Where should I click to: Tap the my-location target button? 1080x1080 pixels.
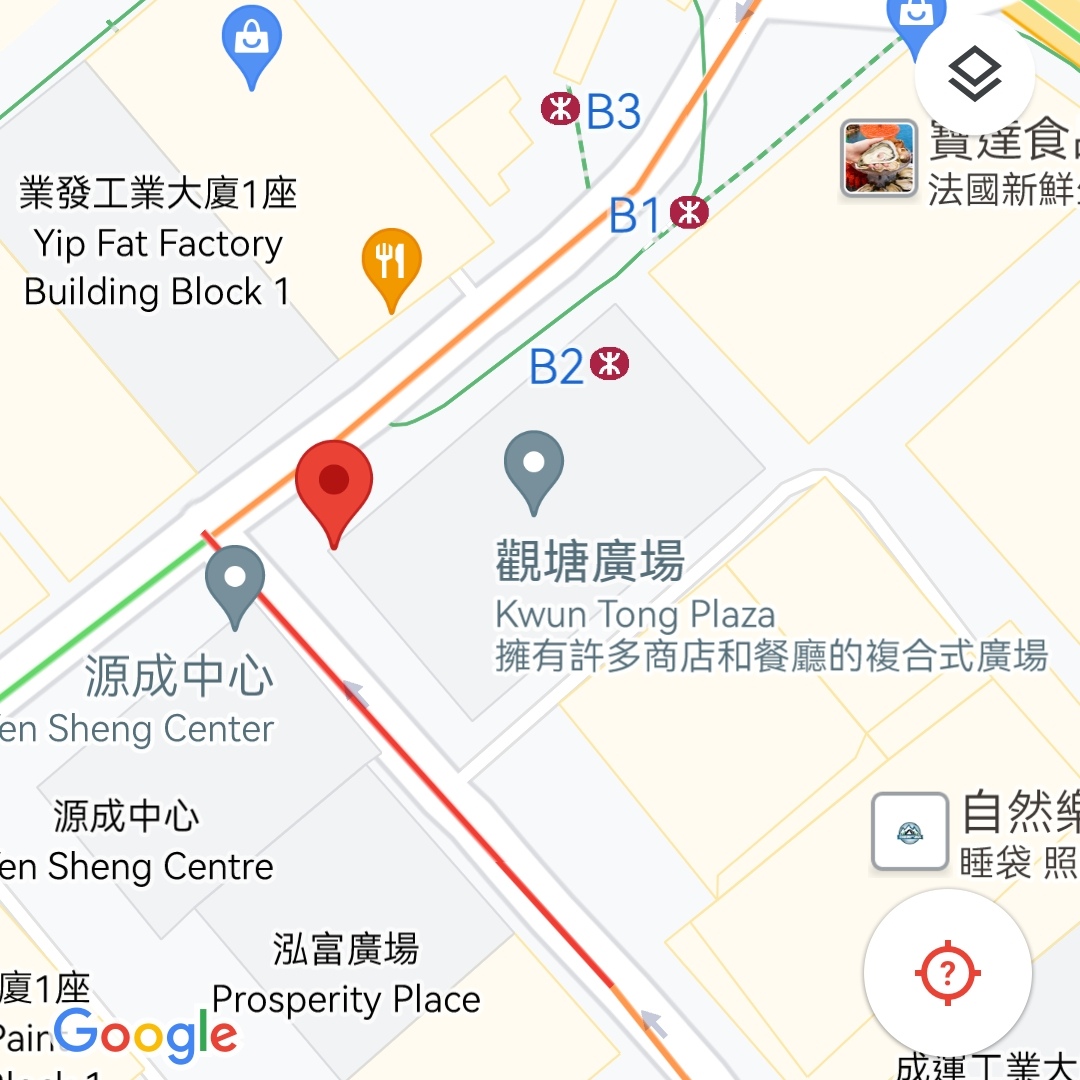click(x=947, y=972)
